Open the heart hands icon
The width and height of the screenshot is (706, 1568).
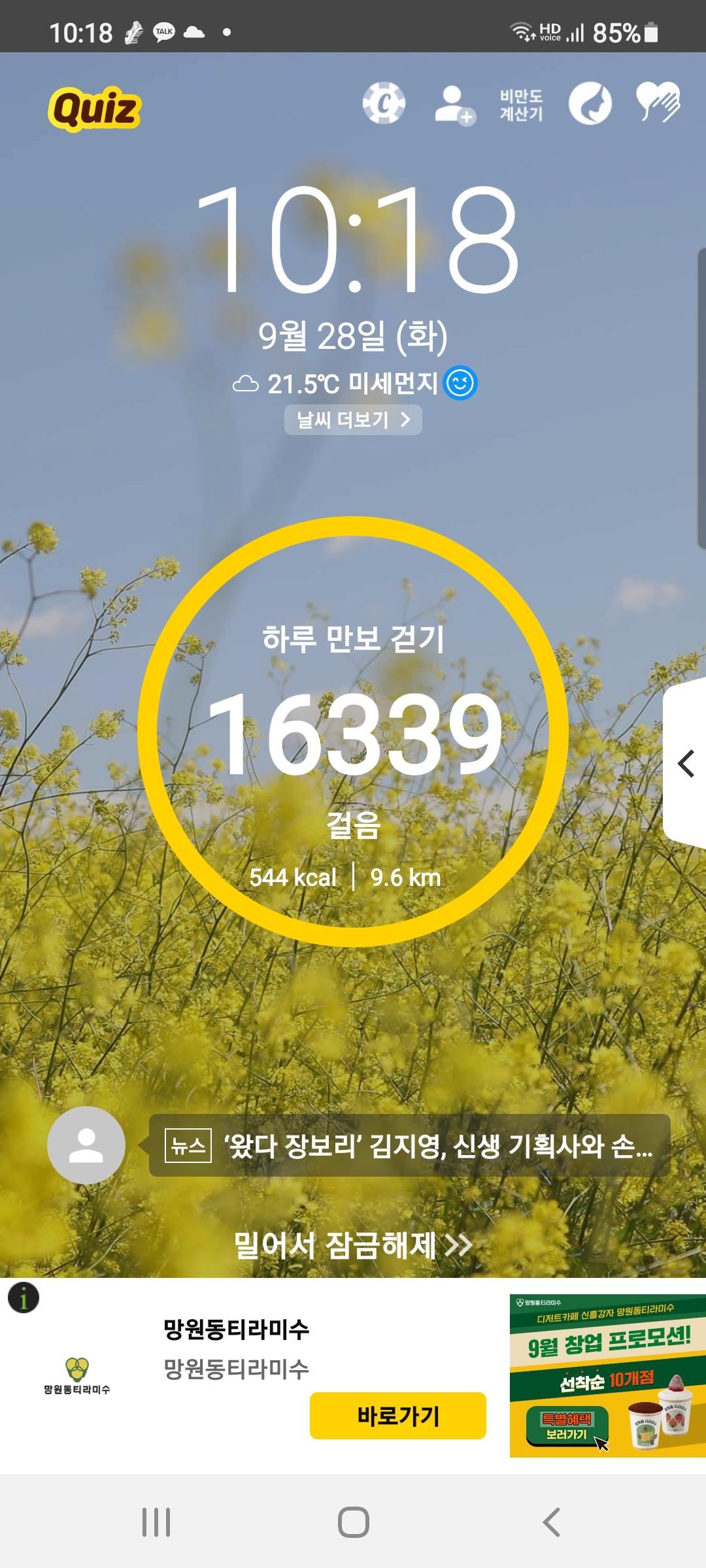pyautogui.click(x=658, y=103)
